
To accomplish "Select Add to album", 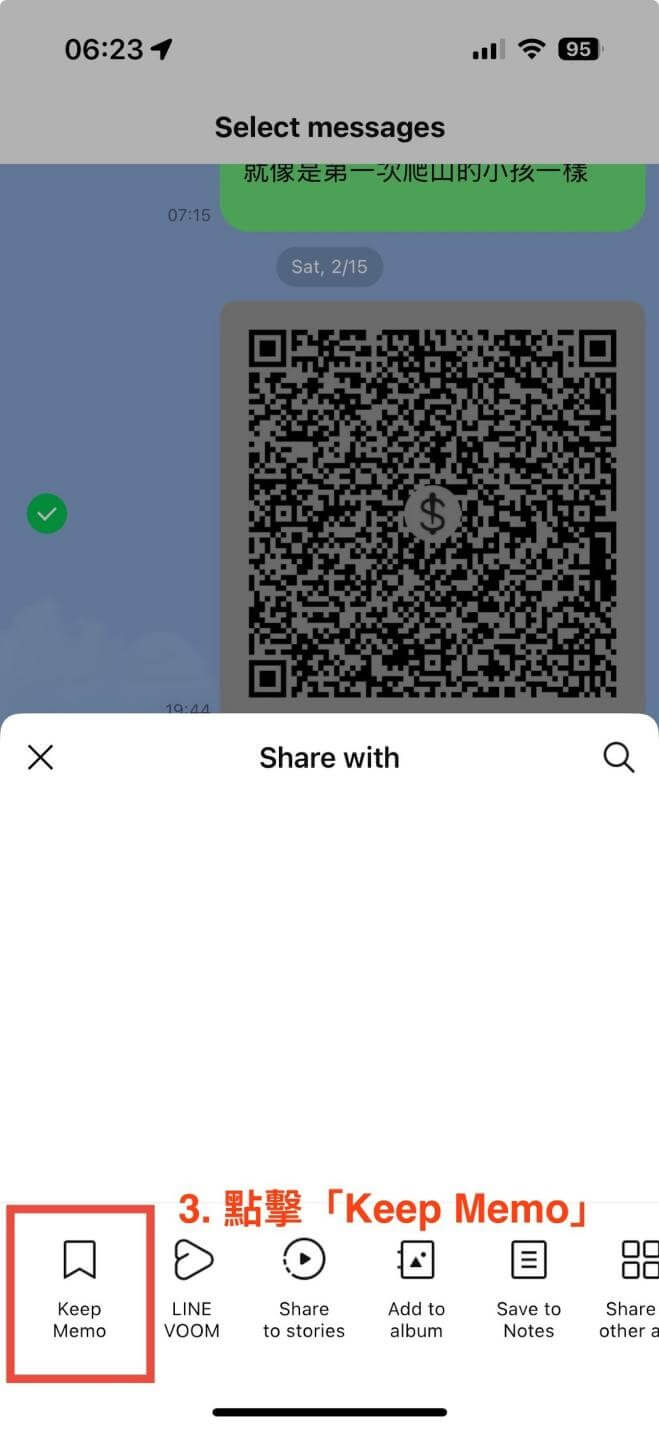I will (416, 1285).
